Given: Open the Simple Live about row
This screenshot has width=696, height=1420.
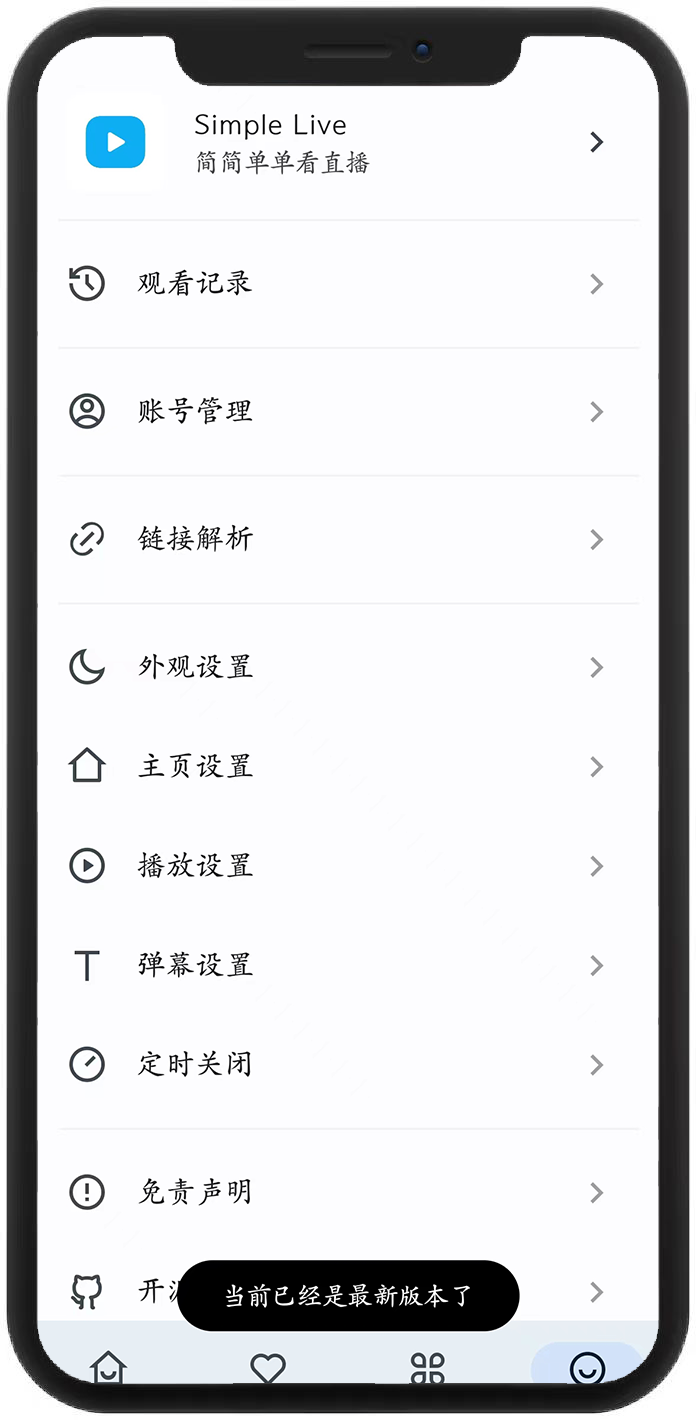Looking at the screenshot, I should click(x=347, y=142).
